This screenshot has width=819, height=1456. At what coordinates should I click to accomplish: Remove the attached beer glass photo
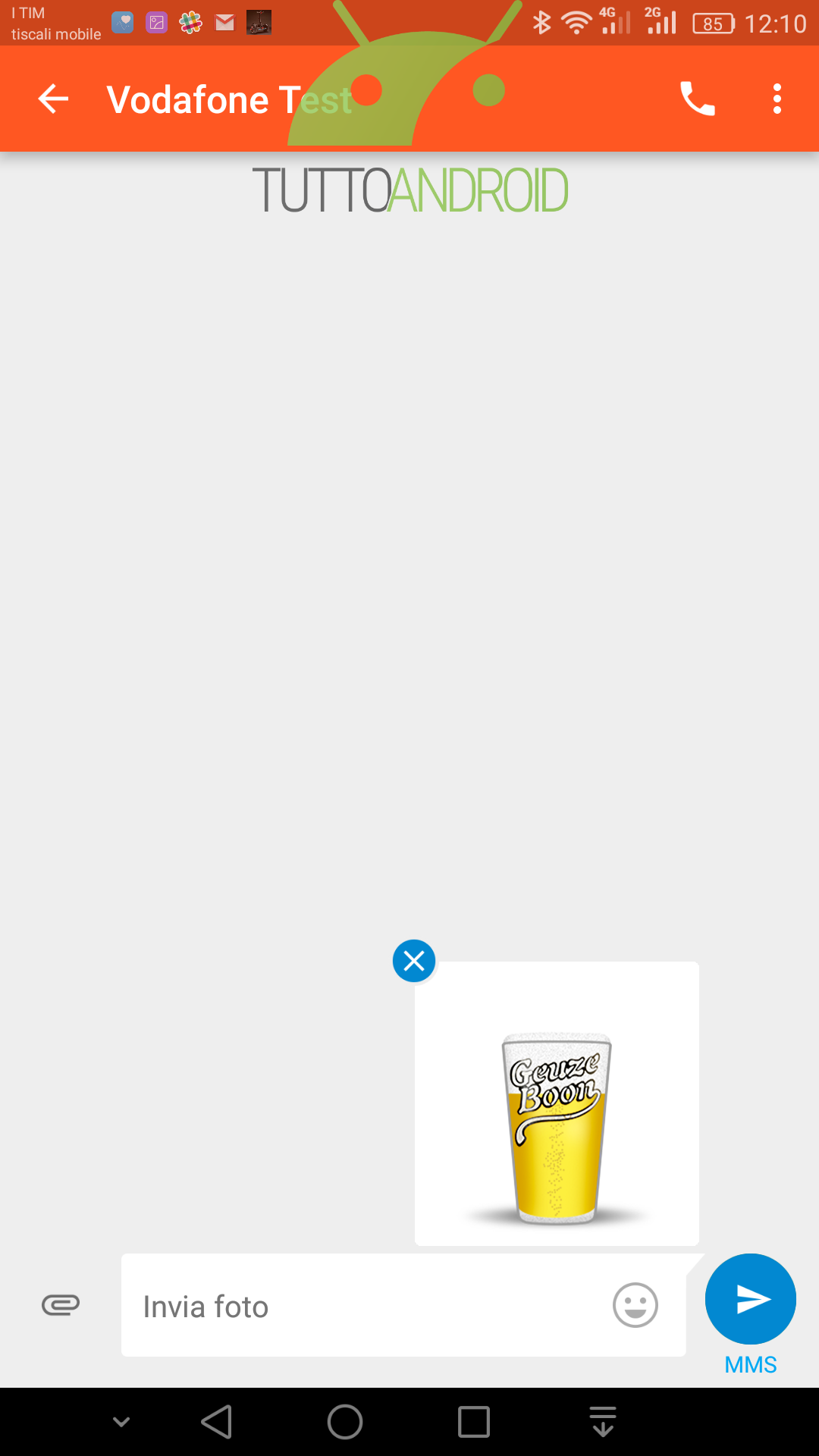click(x=414, y=961)
